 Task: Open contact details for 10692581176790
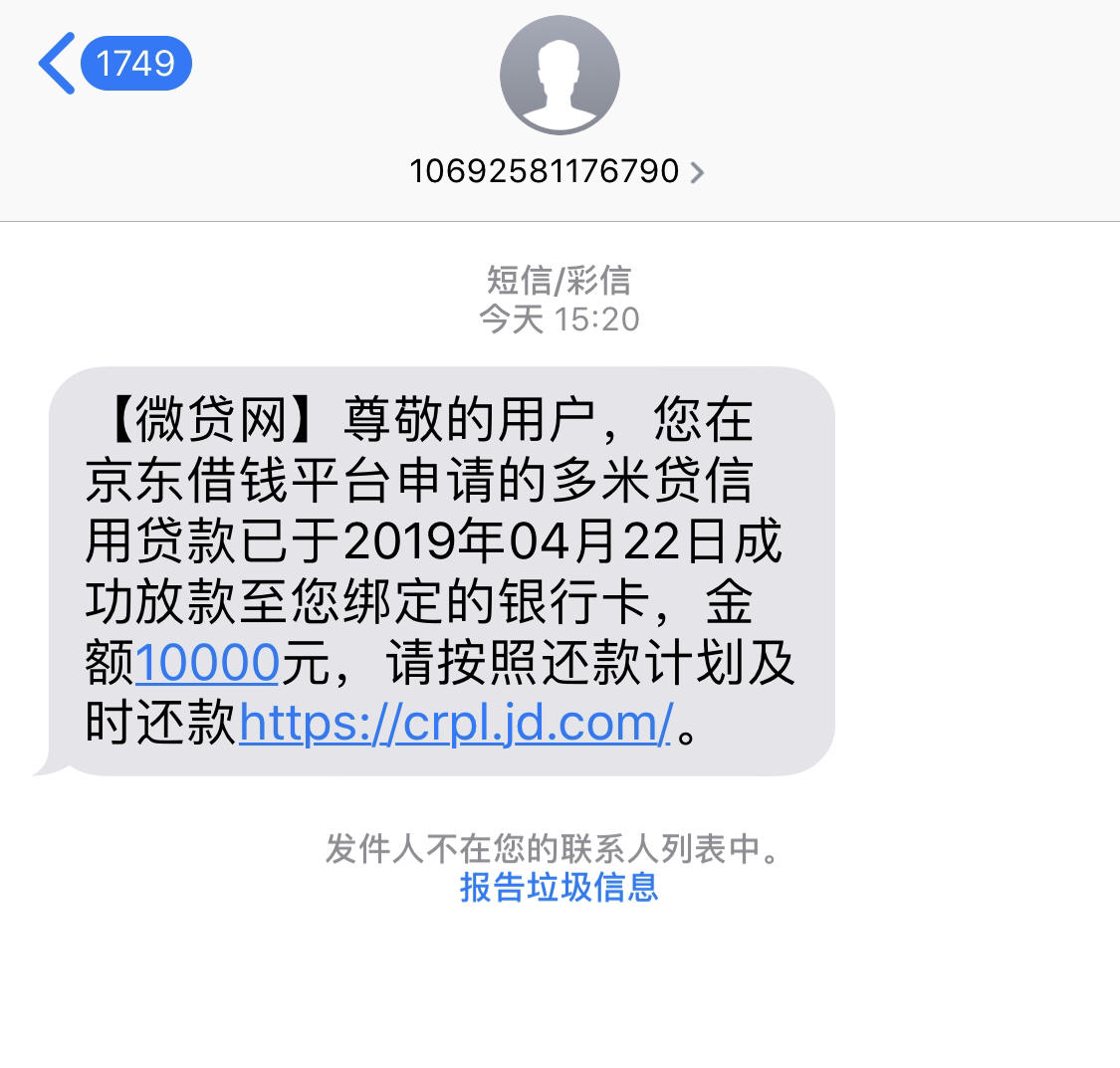click(557, 171)
